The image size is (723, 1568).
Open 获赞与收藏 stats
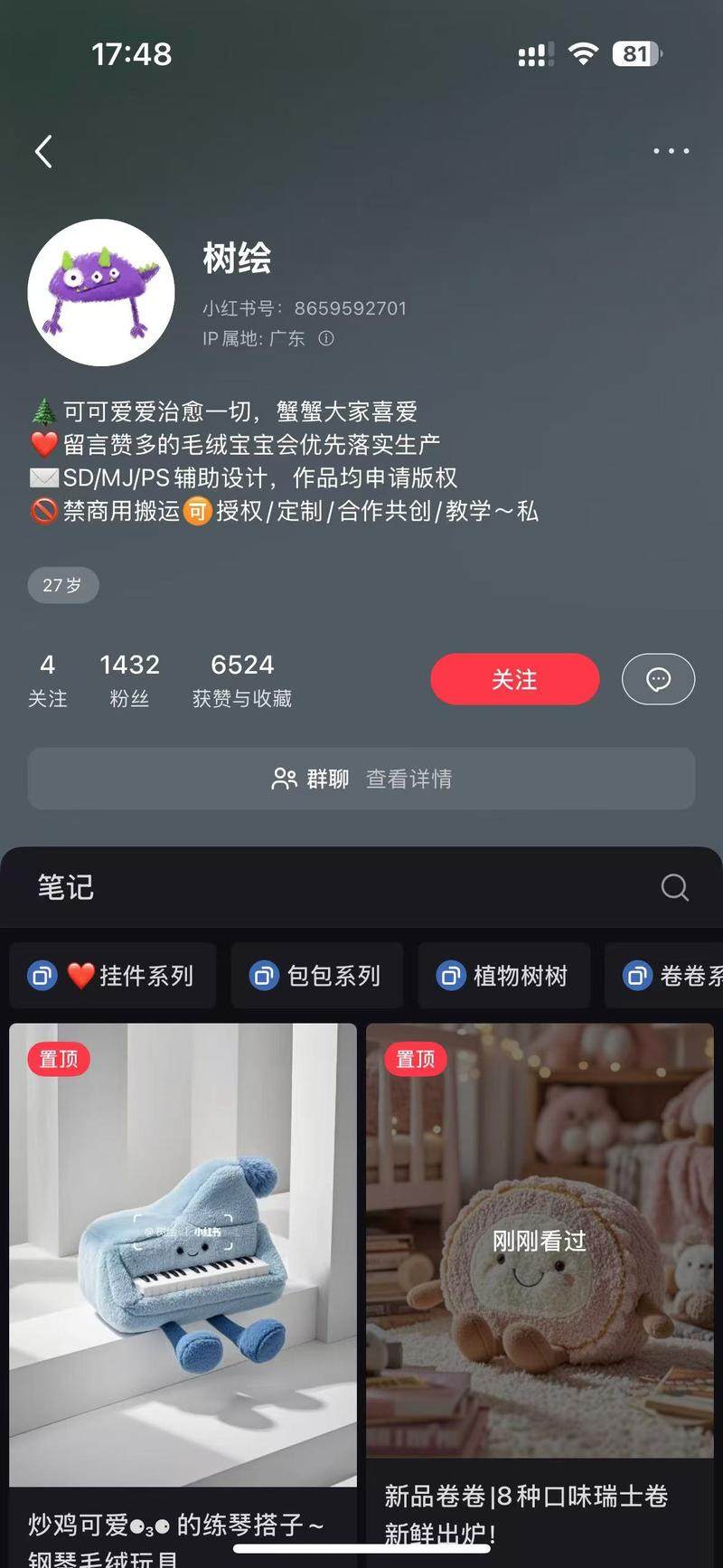[x=241, y=679]
